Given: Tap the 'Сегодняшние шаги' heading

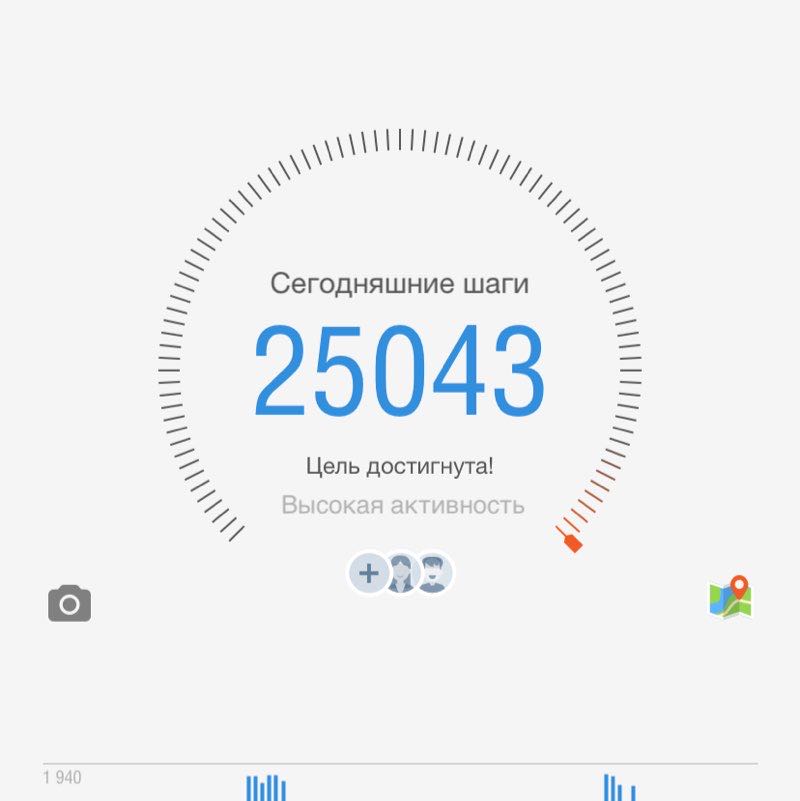Looking at the screenshot, I should (400, 283).
